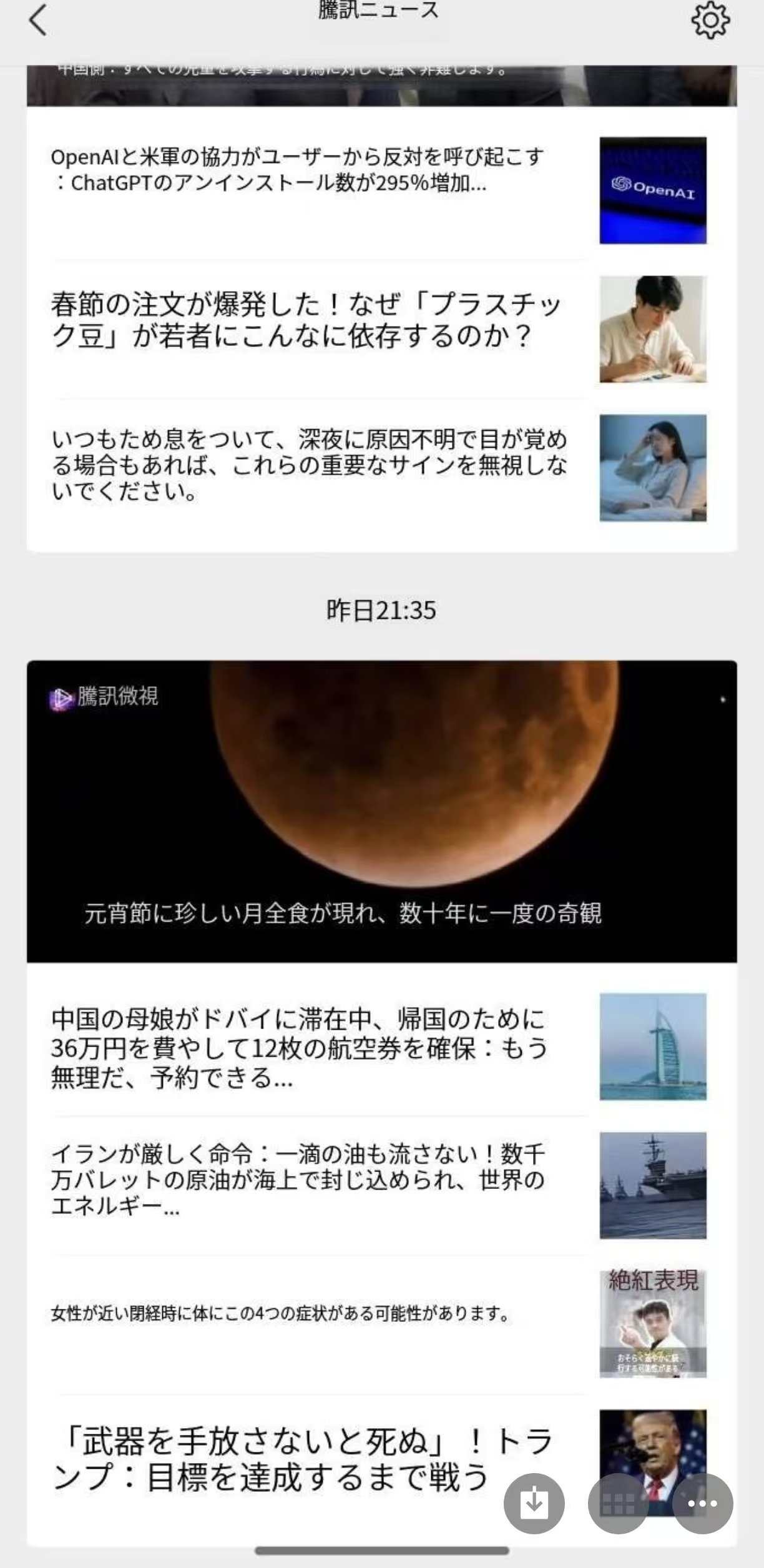Open the OpenAI ChatGPT uninstall article
Image resolution: width=764 pixels, height=1568 pixels.
tap(300, 172)
